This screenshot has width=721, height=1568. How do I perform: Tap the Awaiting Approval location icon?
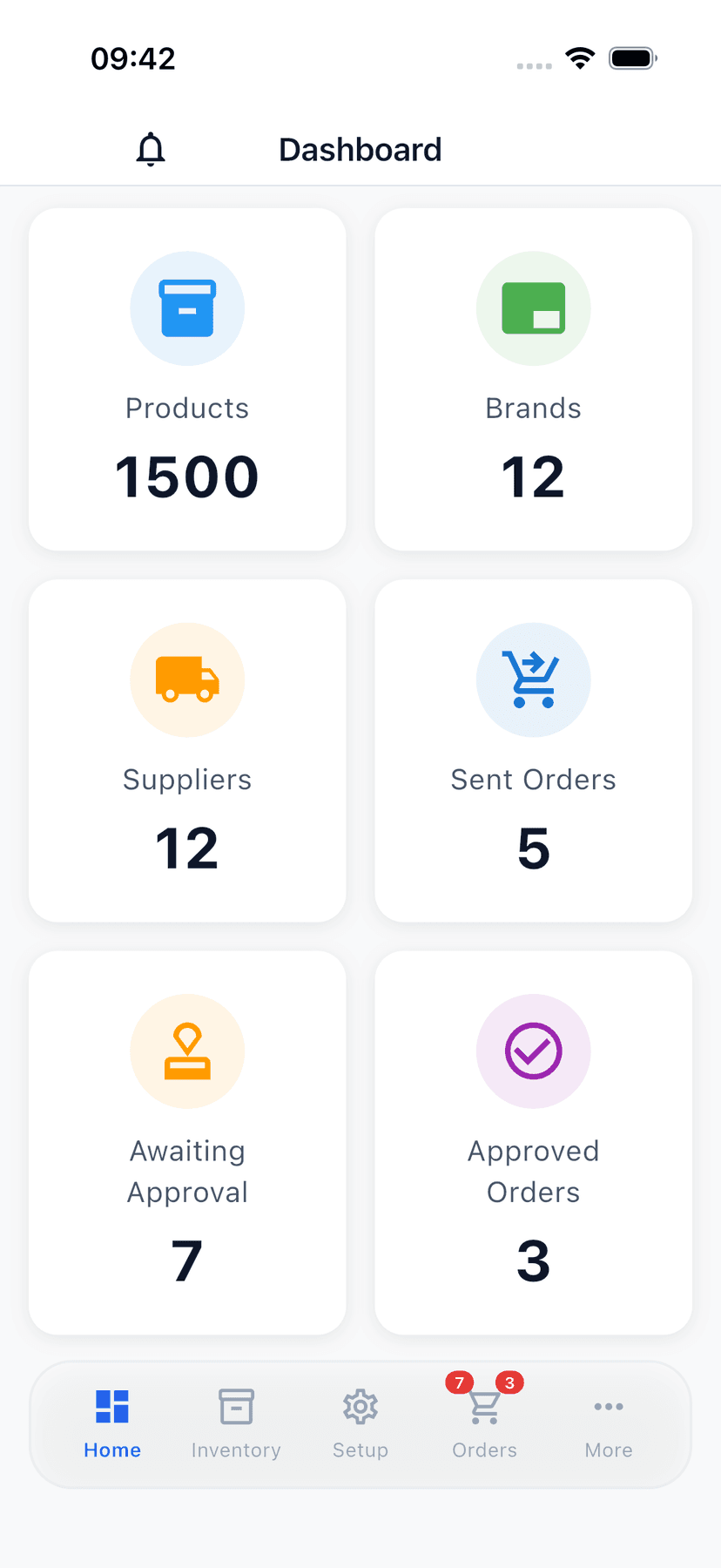tap(187, 1051)
